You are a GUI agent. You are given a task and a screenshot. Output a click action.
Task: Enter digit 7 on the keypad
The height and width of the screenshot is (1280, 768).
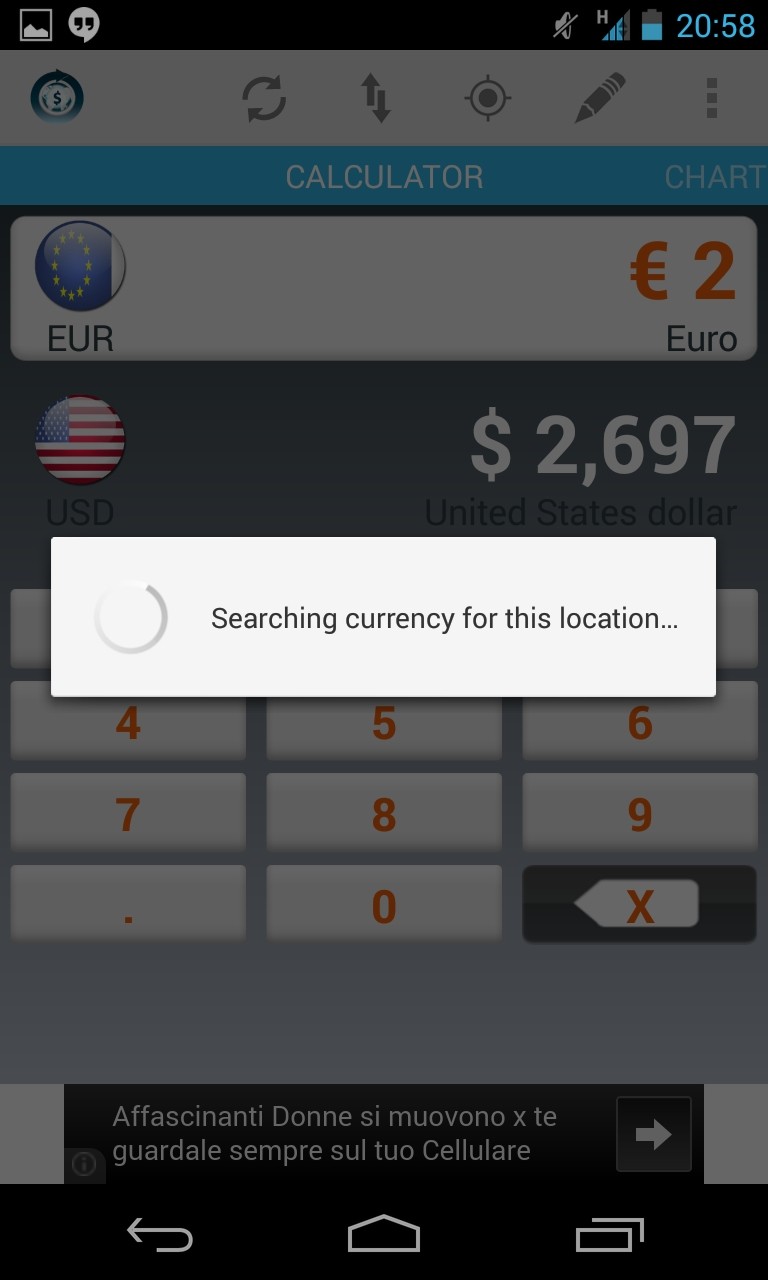pos(128,814)
